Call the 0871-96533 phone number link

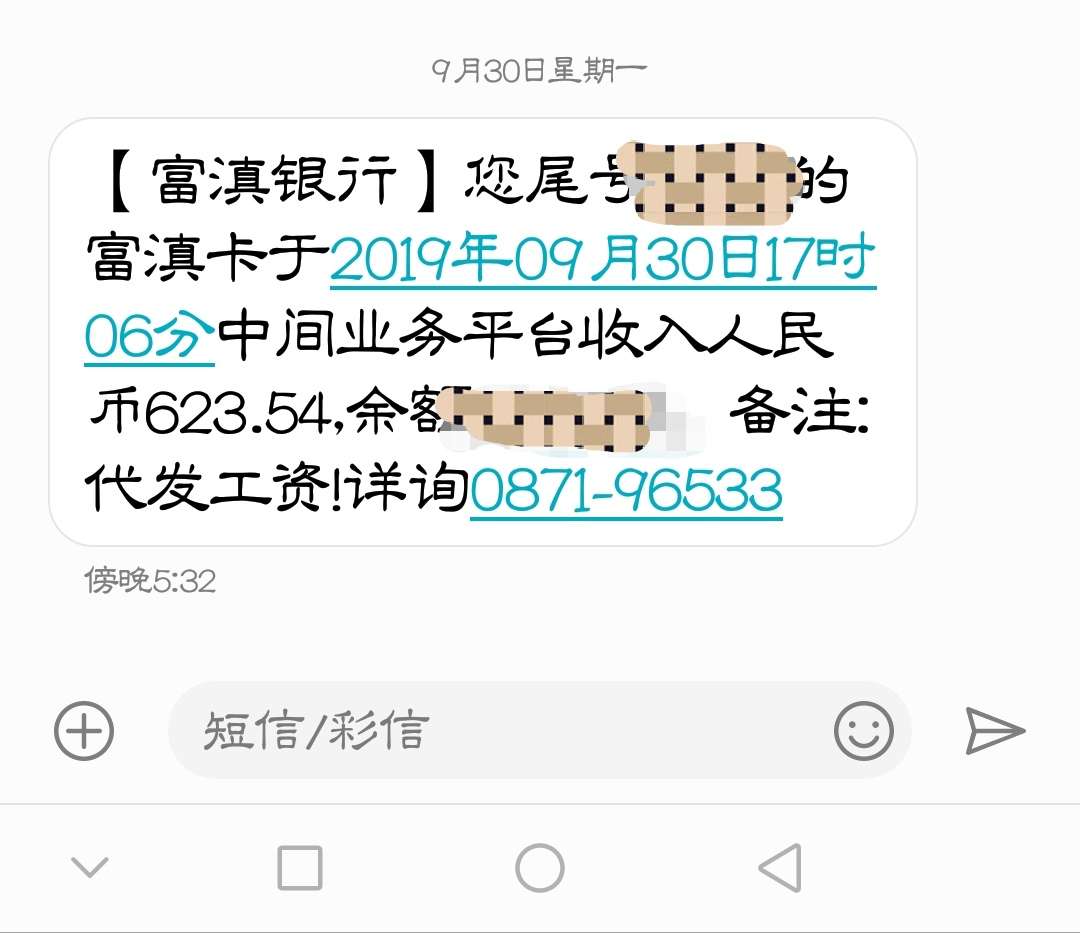626,490
